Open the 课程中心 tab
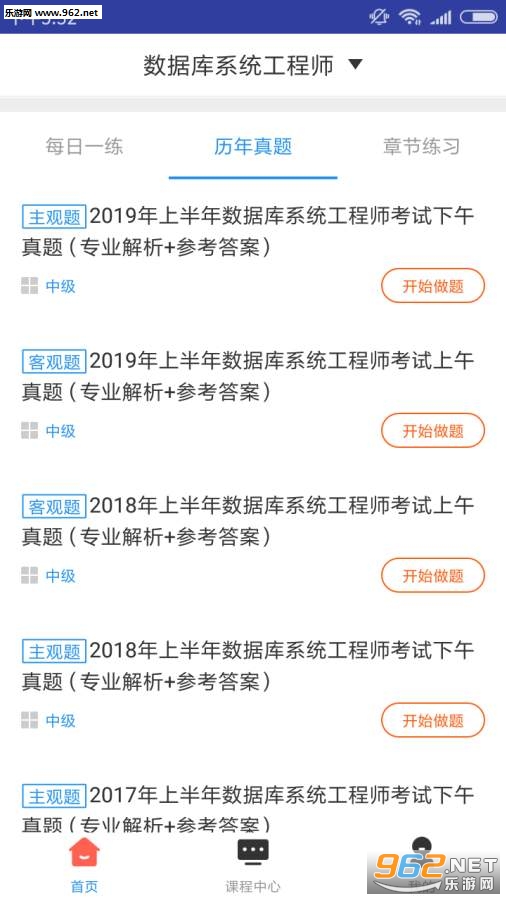506x900 pixels. point(253,864)
